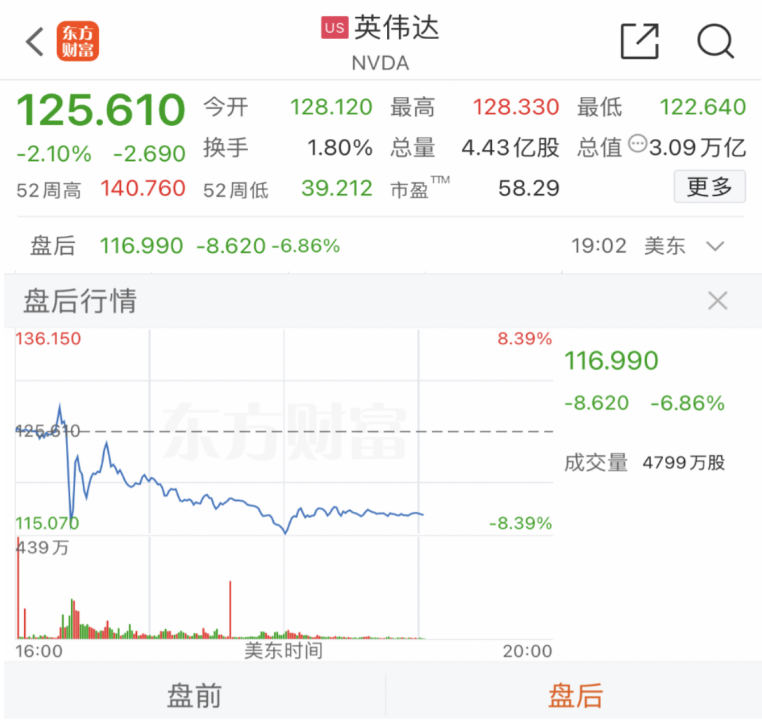The height and width of the screenshot is (720, 762).
Task: Close the 盘后行情 panel
Action: pyautogui.click(x=717, y=301)
